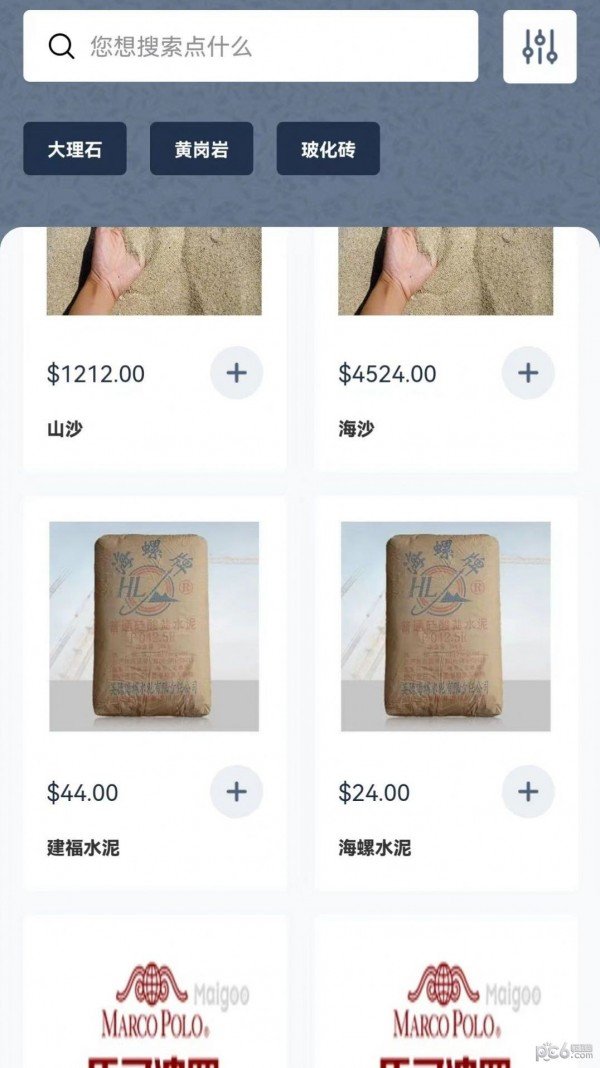Add 海螺水泥 using its plus button
The width and height of the screenshot is (600, 1068).
[x=527, y=792]
